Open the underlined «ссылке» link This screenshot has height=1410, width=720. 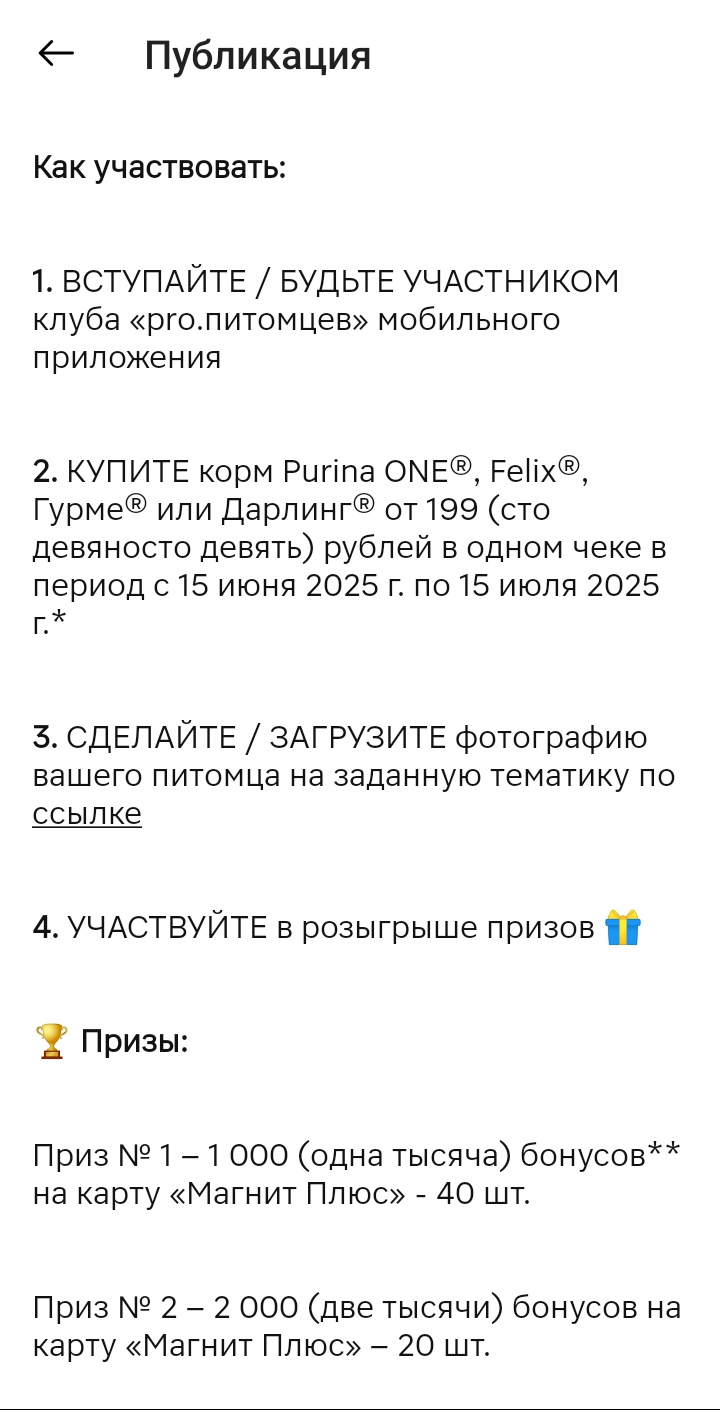(87, 814)
